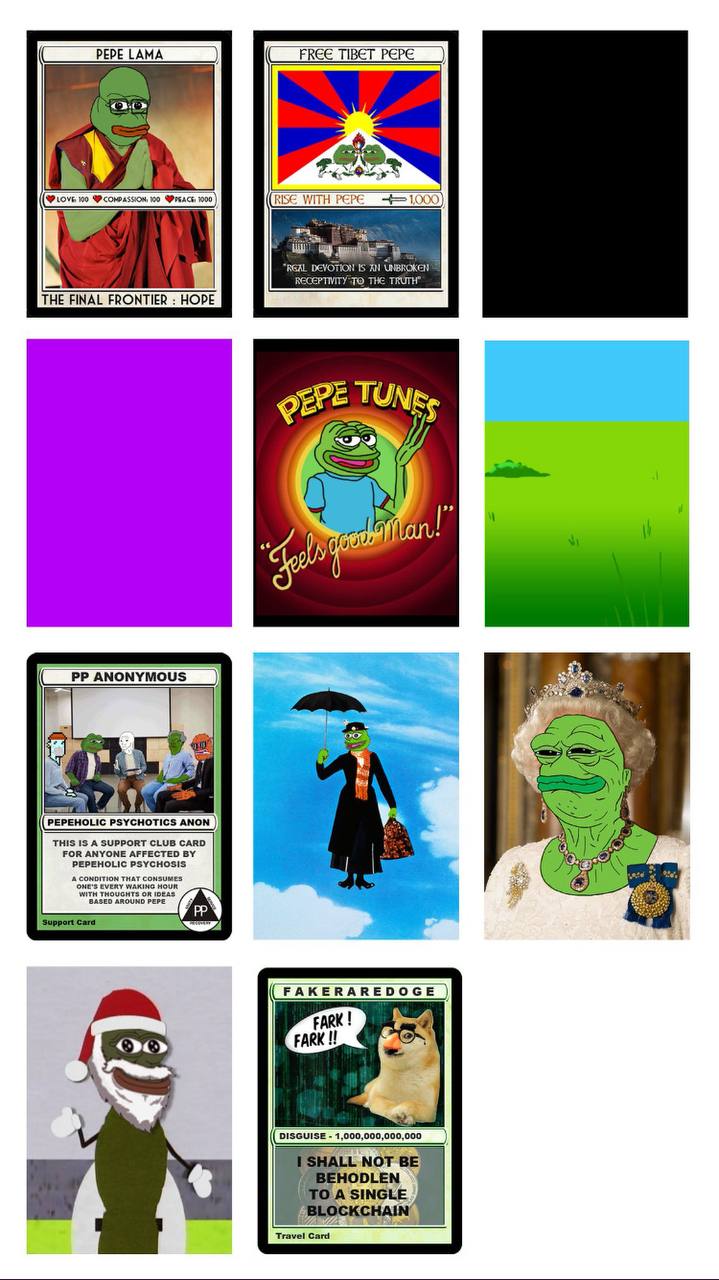
Task: Open the green grass field card
Action: coord(587,483)
